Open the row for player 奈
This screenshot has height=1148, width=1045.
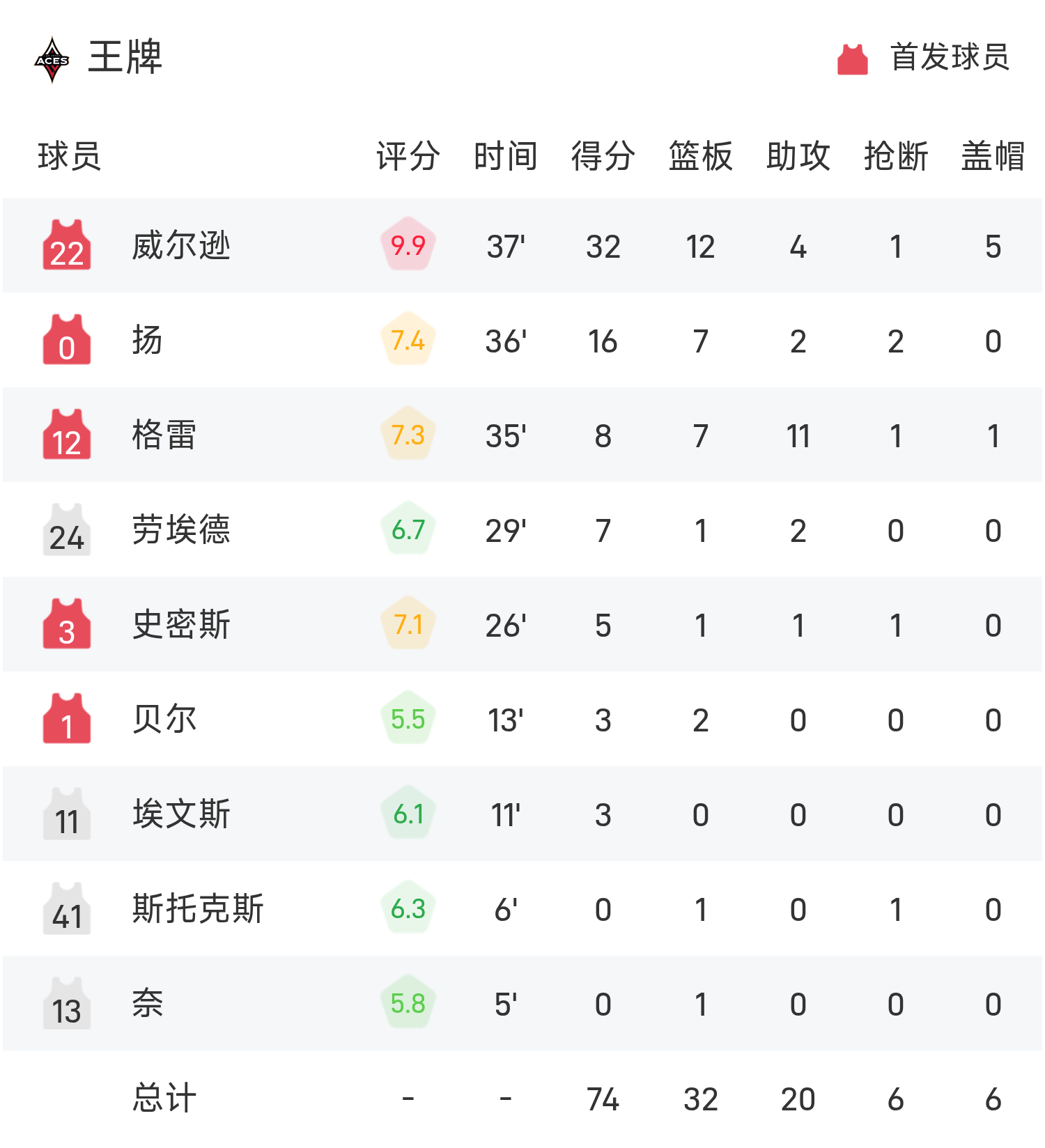(x=148, y=1004)
